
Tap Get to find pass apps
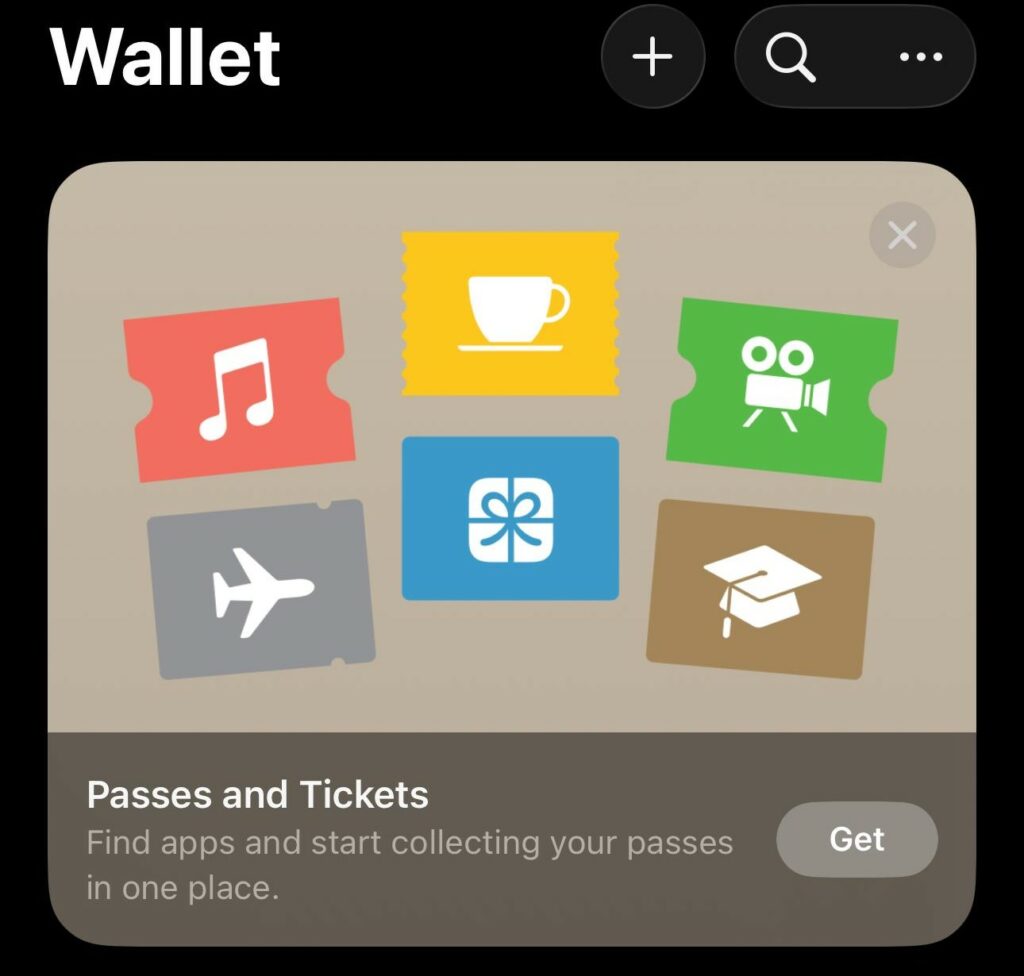857,839
